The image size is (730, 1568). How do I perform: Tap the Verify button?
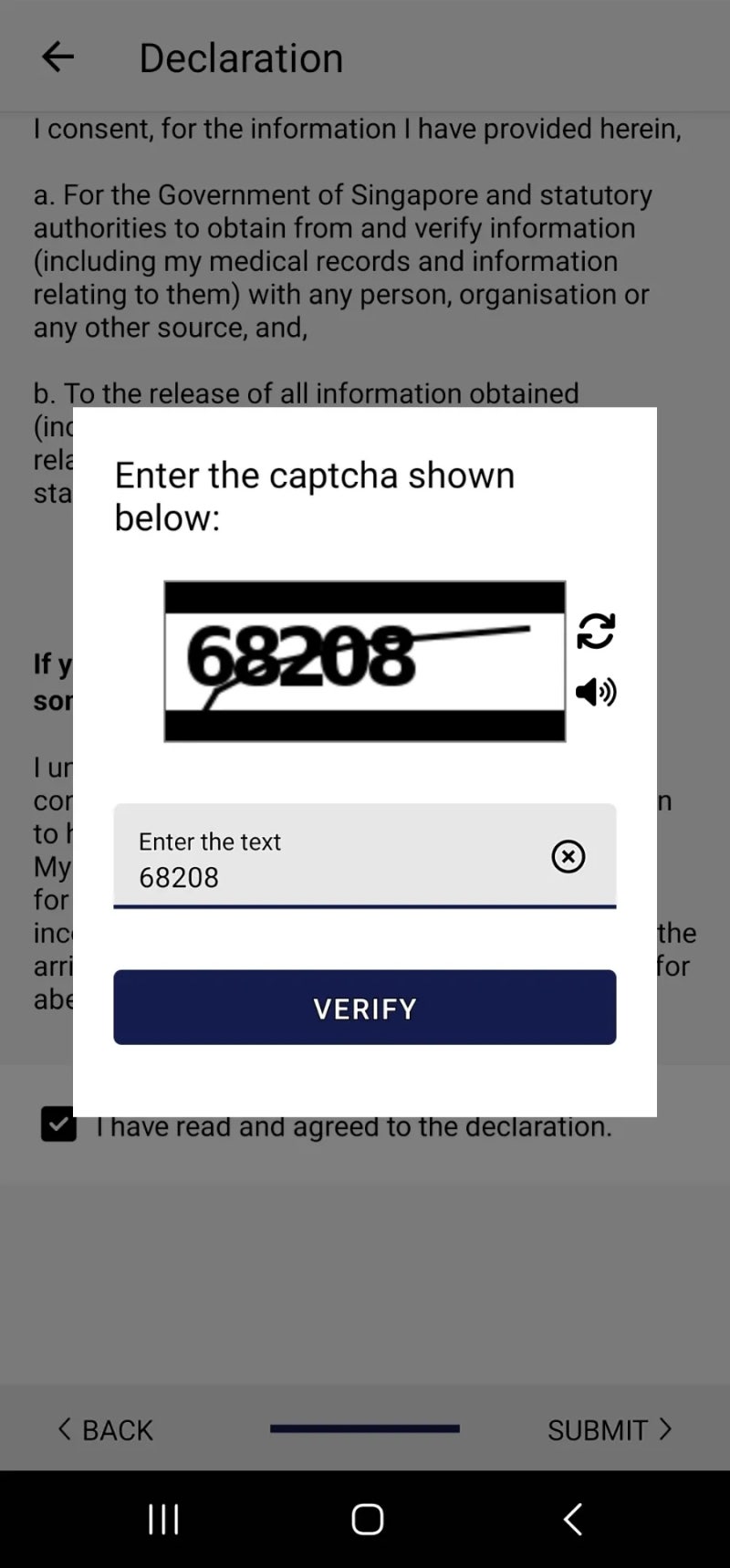[x=364, y=1007]
